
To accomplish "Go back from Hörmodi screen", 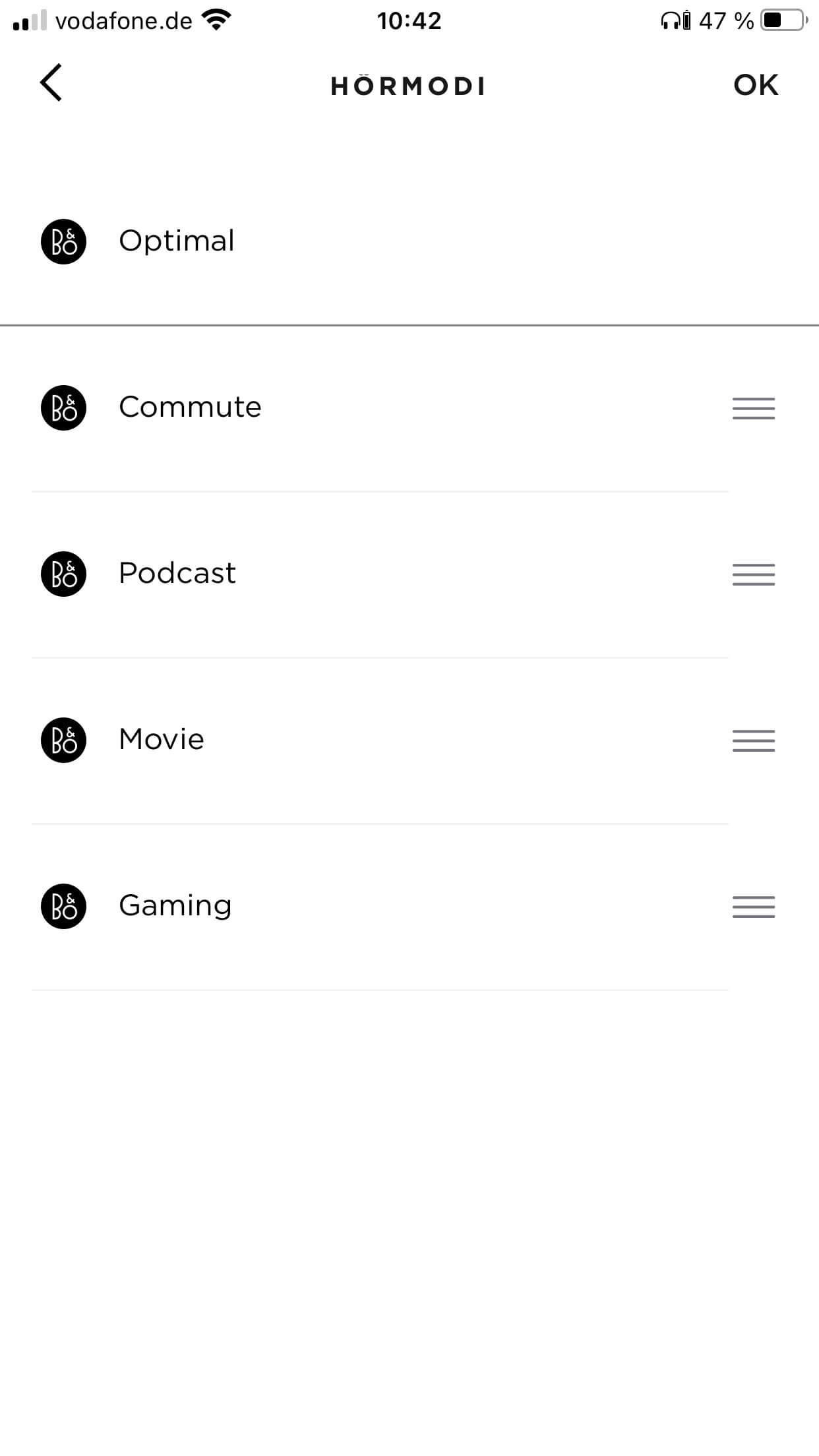I will pos(51,83).
